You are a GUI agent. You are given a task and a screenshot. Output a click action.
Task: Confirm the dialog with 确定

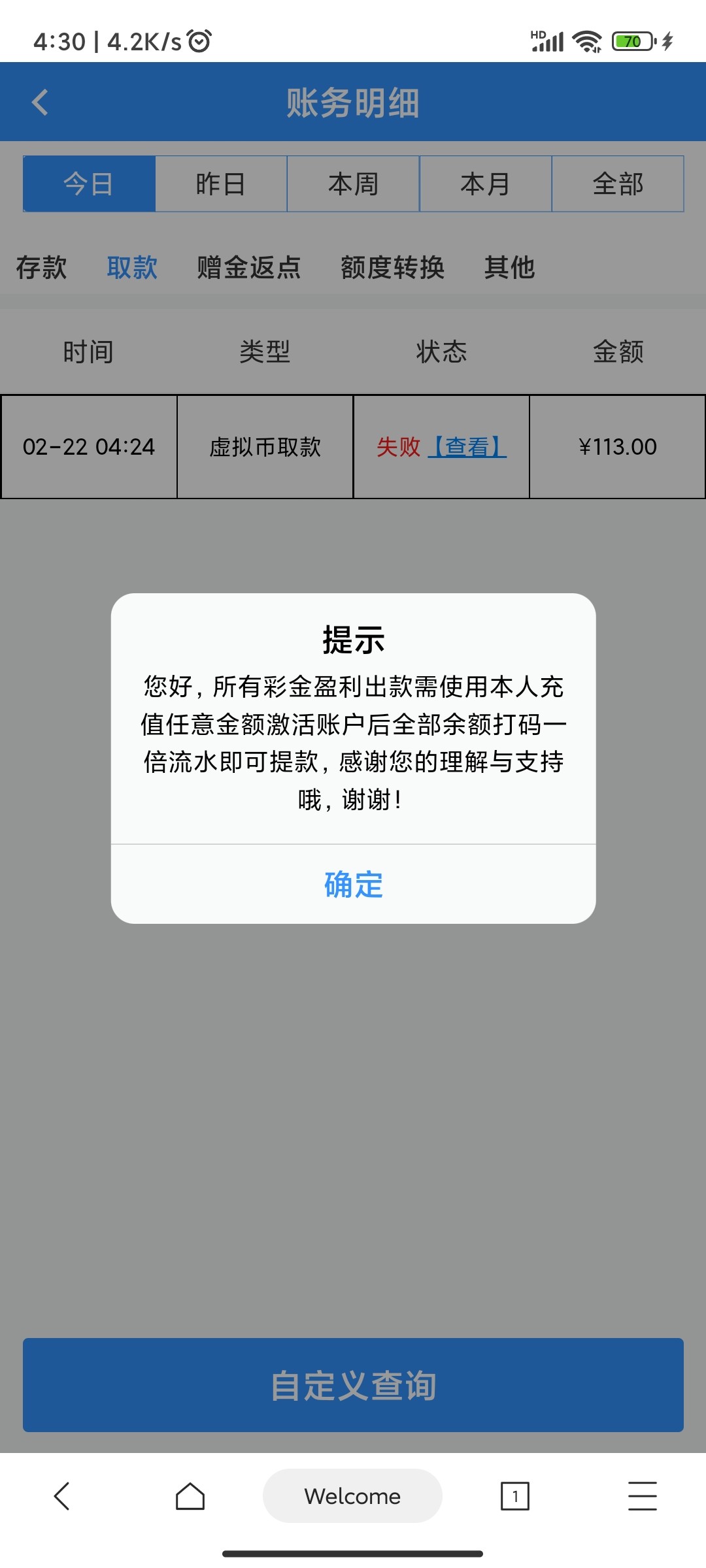pos(353,885)
